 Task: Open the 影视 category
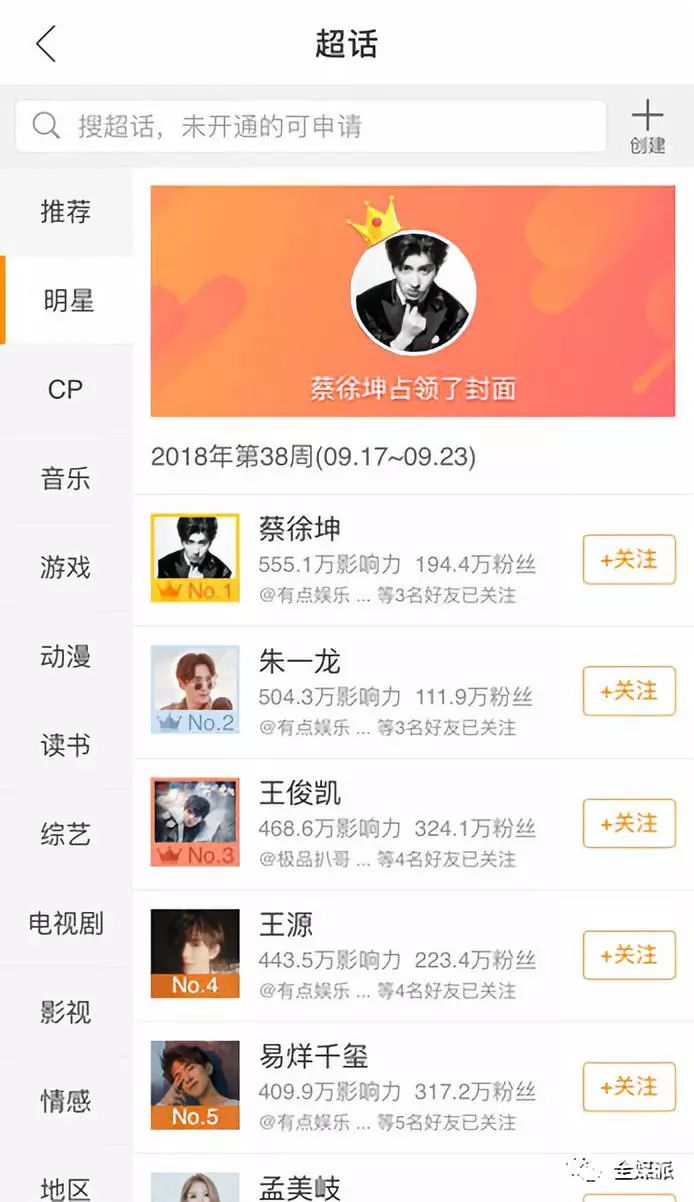tap(66, 1012)
